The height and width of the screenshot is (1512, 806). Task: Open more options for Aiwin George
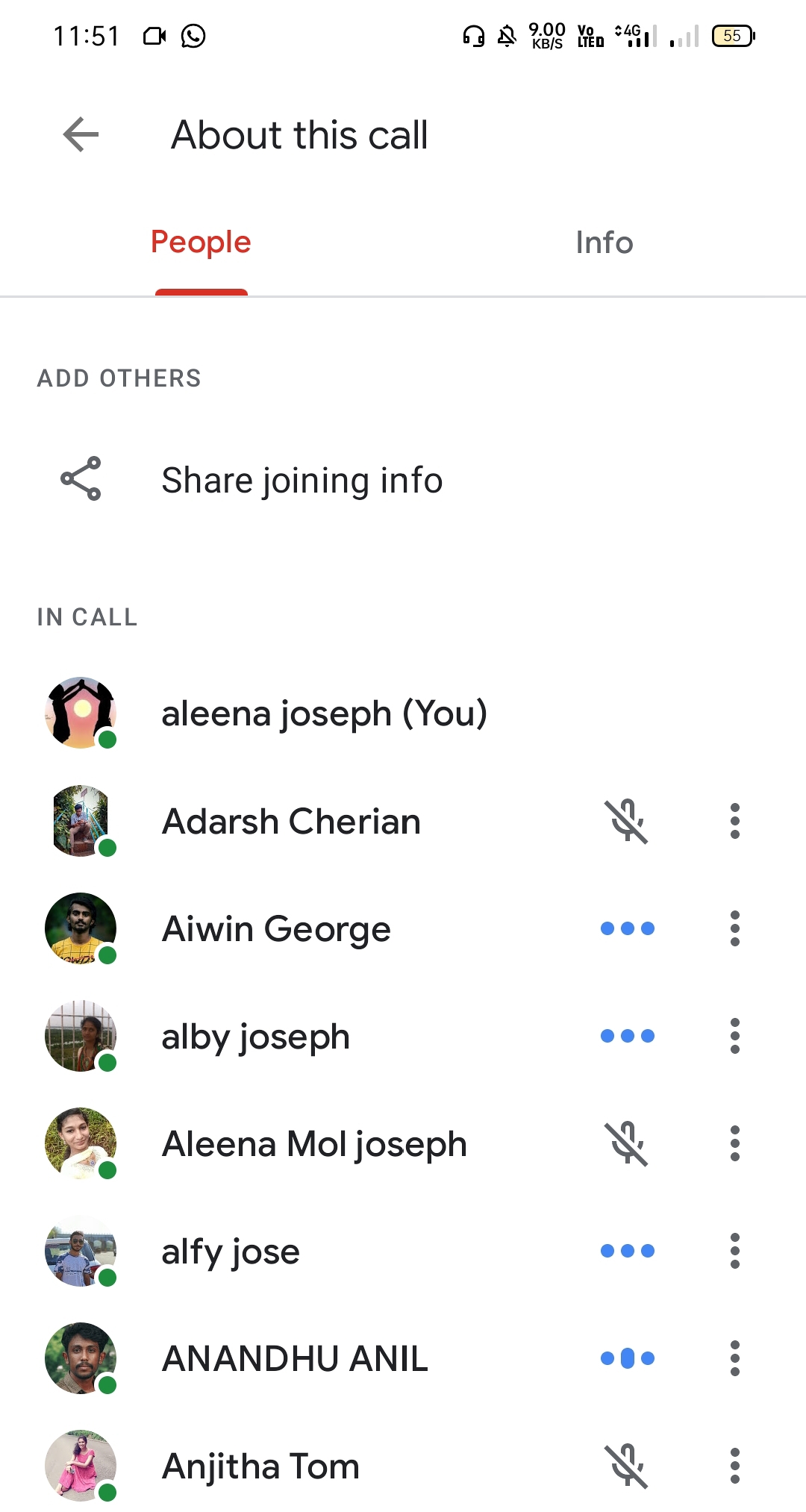734,928
